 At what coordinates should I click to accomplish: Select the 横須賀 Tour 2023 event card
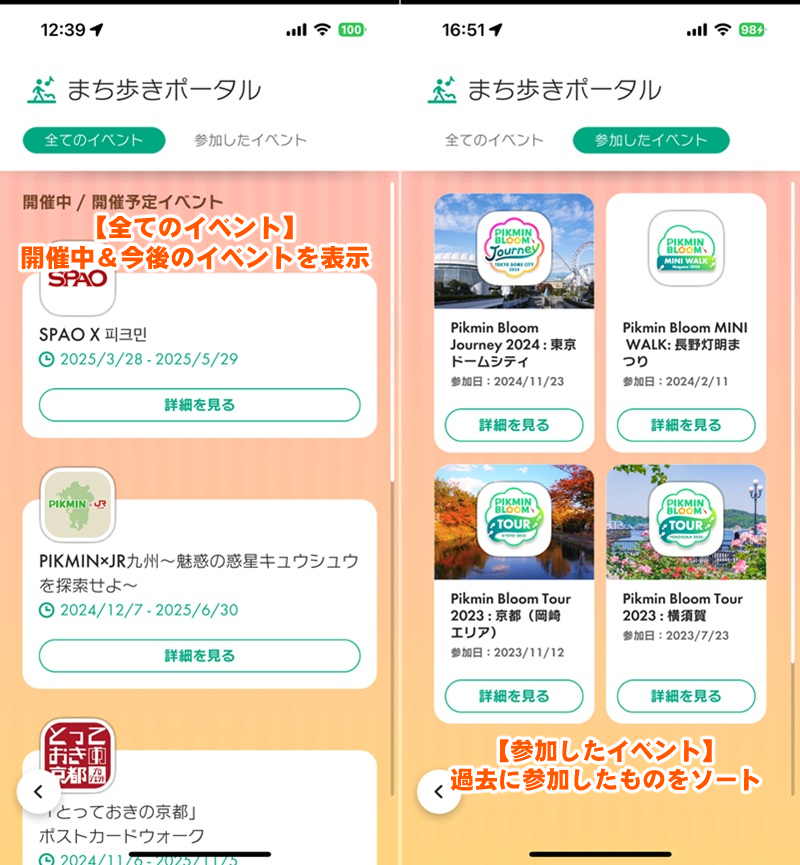click(686, 570)
